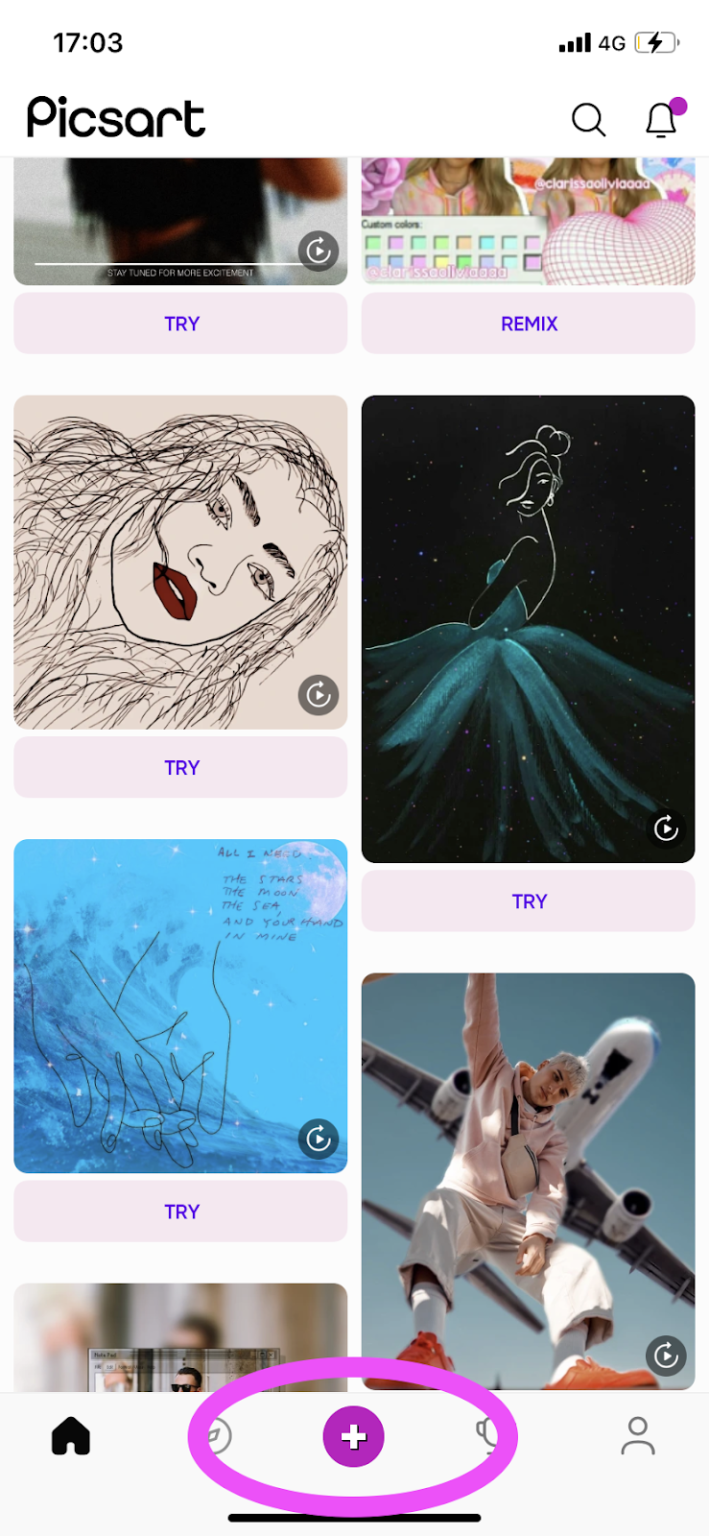Tap TRY under the red-lips sketch
This screenshot has width=709, height=1536.
(x=181, y=768)
